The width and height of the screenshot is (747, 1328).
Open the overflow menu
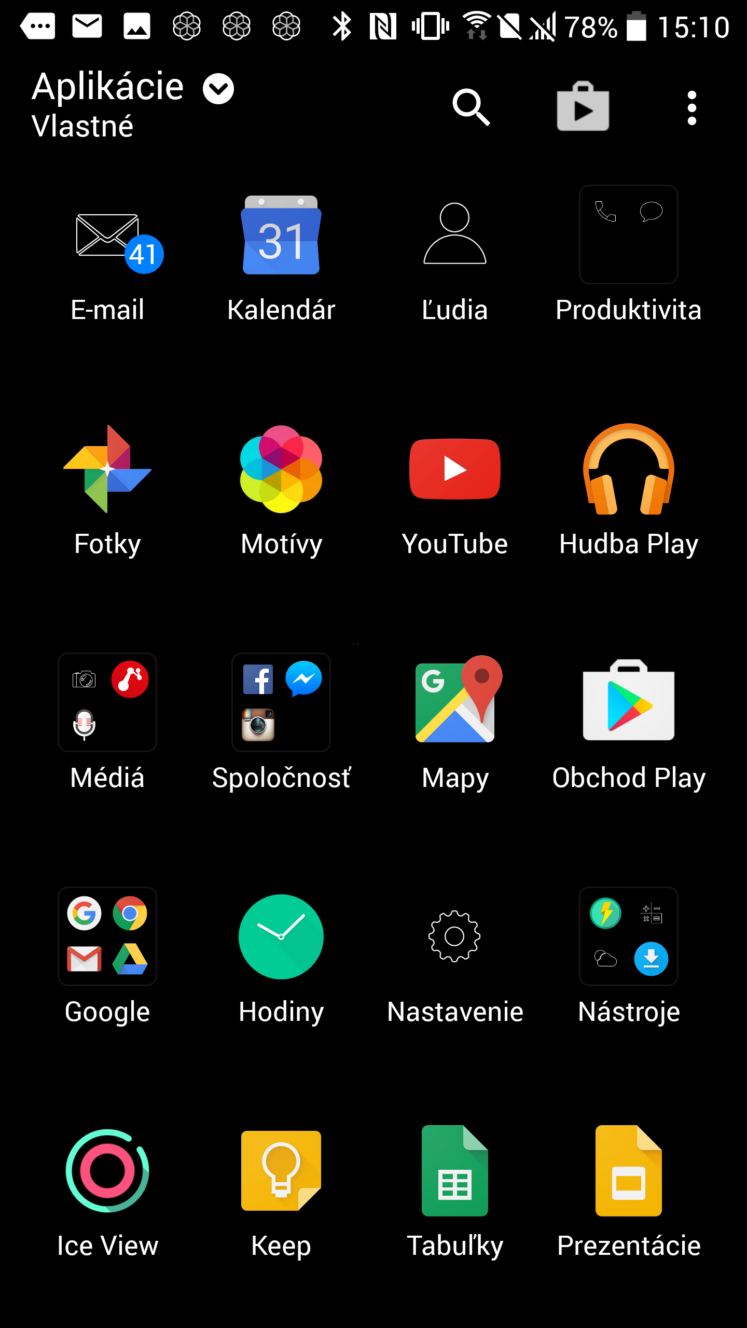691,107
